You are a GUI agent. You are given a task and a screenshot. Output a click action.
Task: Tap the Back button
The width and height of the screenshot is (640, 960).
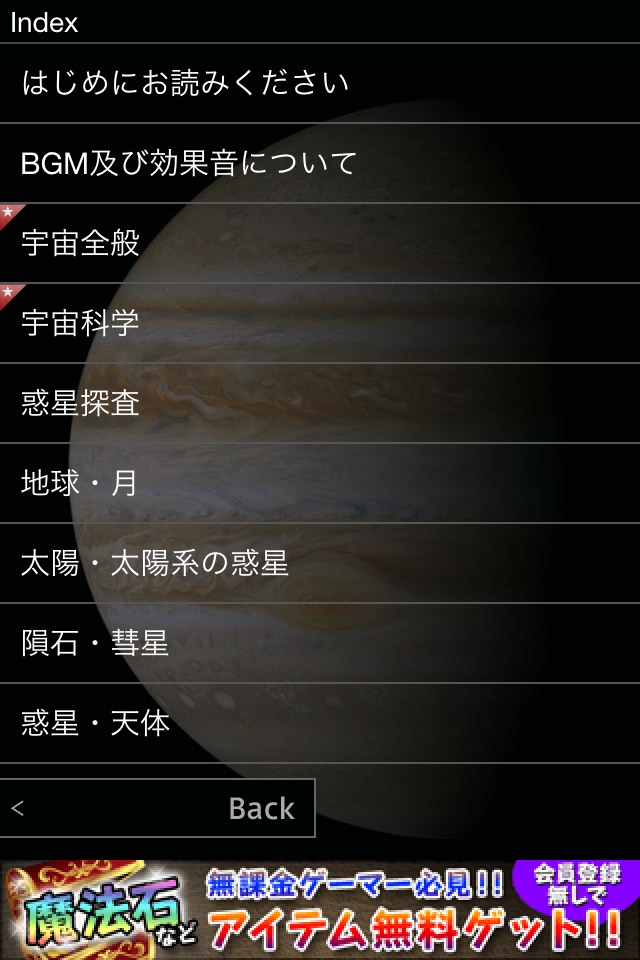[x=157, y=808]
